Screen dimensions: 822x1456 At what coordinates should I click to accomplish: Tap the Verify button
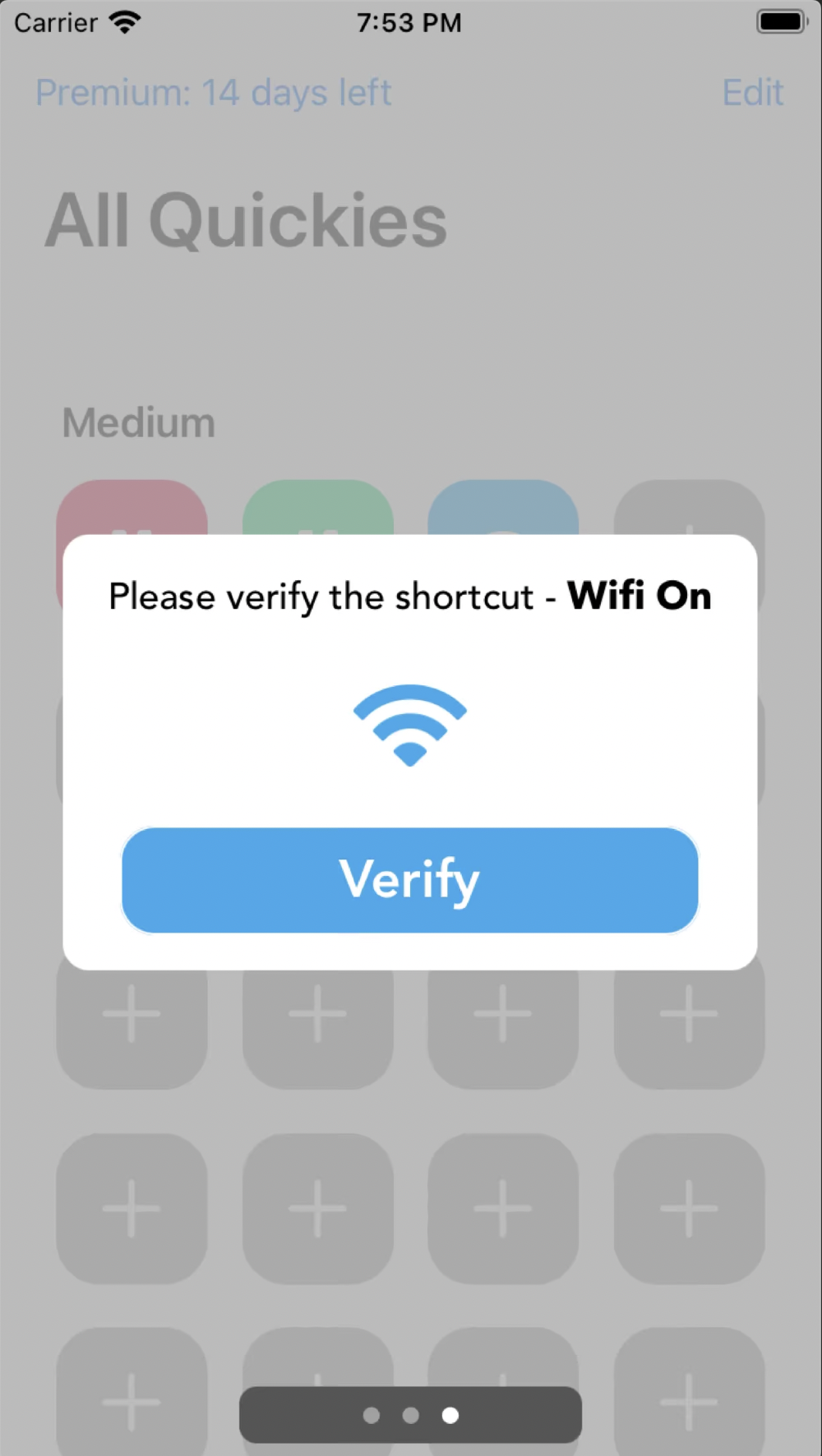[x=409, y=879]
